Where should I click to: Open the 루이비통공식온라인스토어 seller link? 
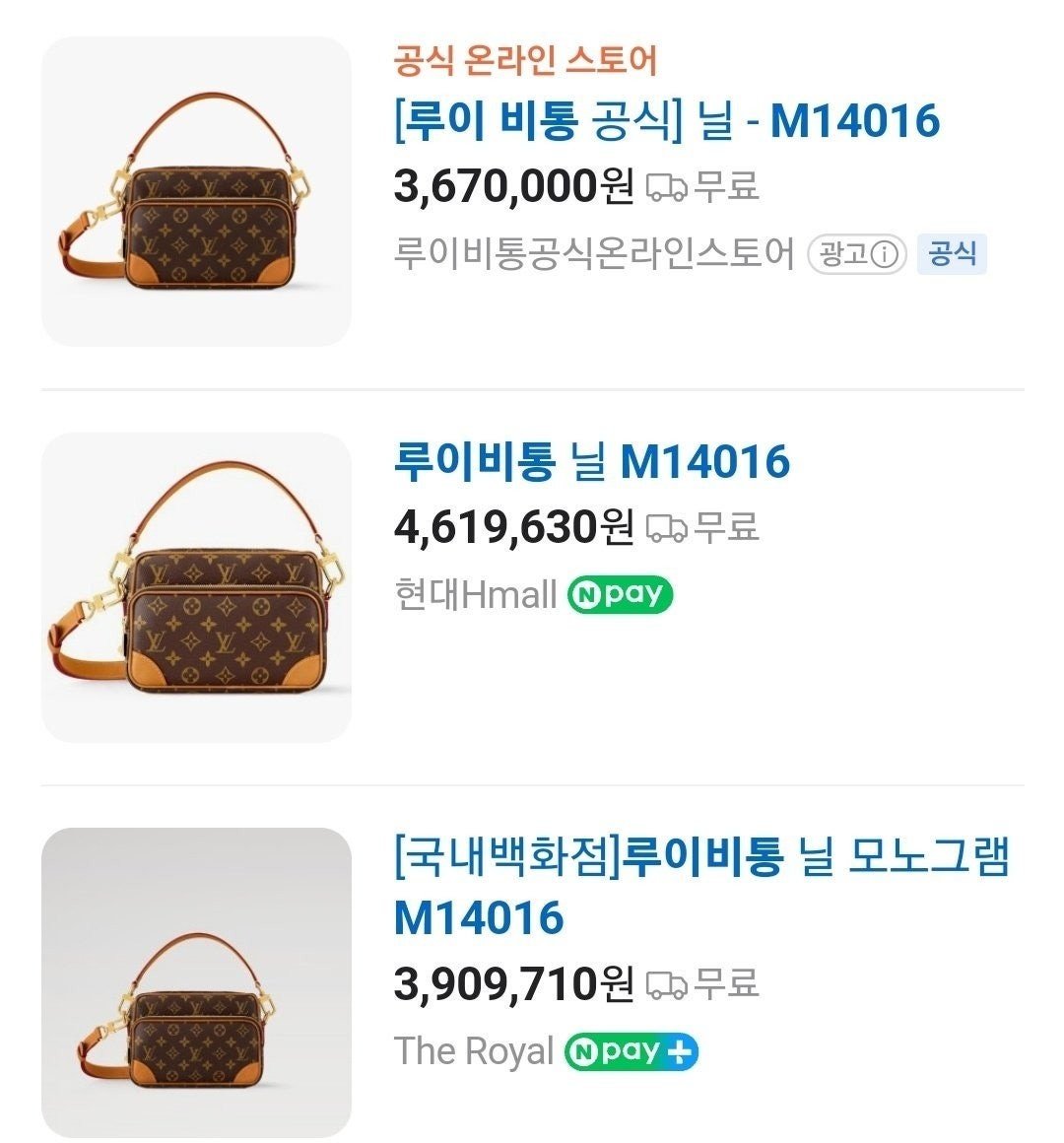[x=594, y=253]
